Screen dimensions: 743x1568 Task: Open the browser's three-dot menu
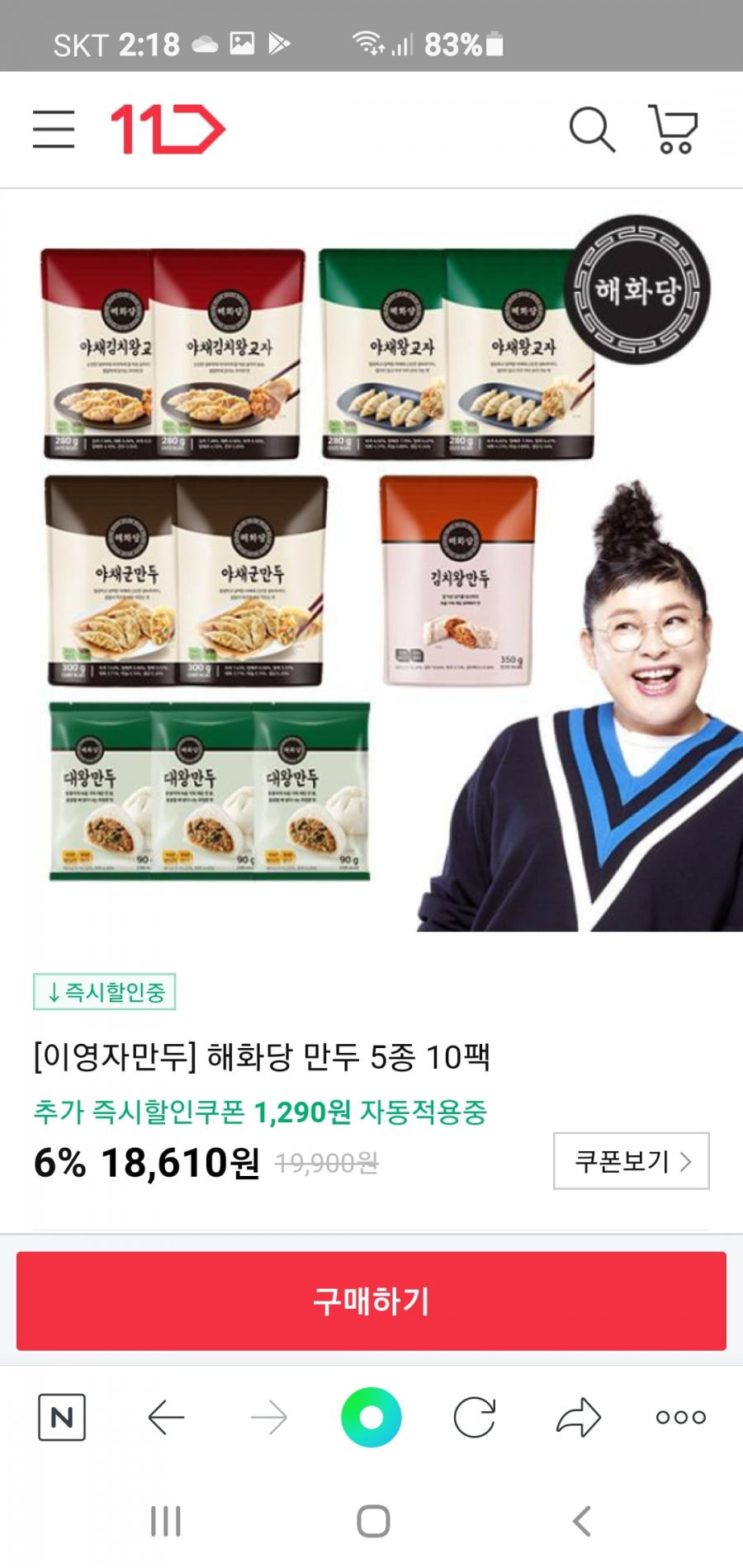click(x=681, y=1418)
